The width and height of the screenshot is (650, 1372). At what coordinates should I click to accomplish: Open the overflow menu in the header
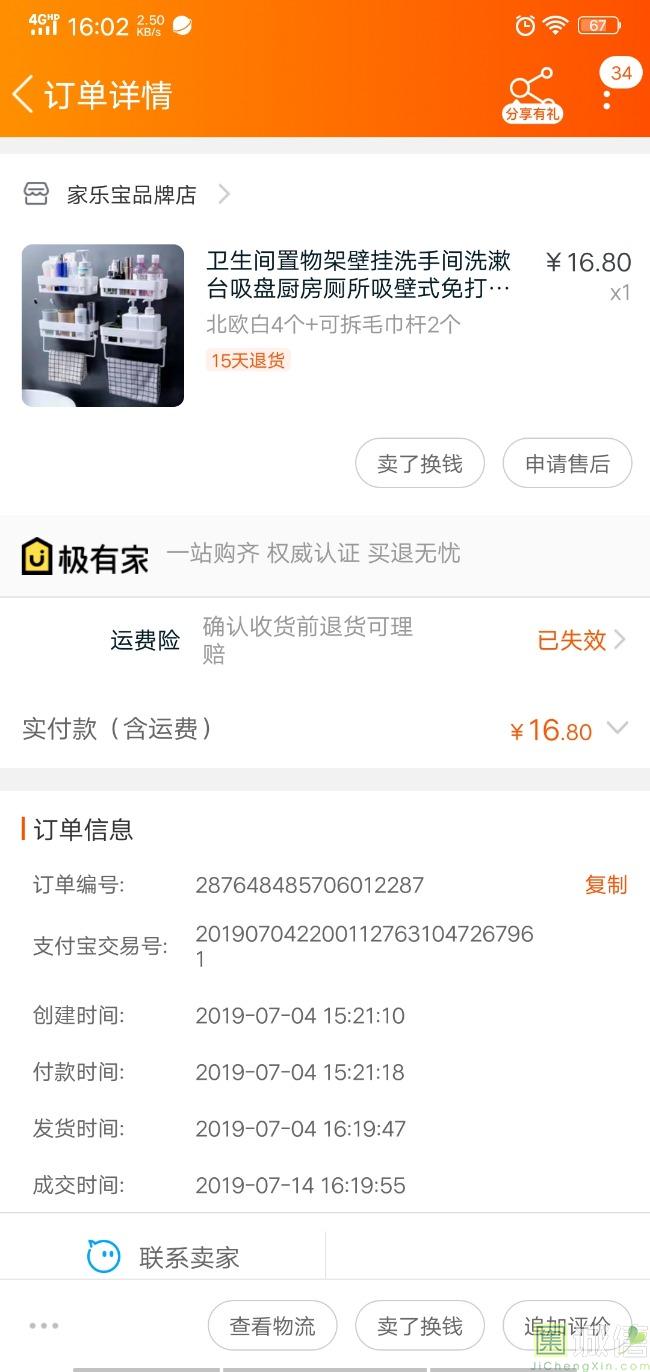(607, 95)
